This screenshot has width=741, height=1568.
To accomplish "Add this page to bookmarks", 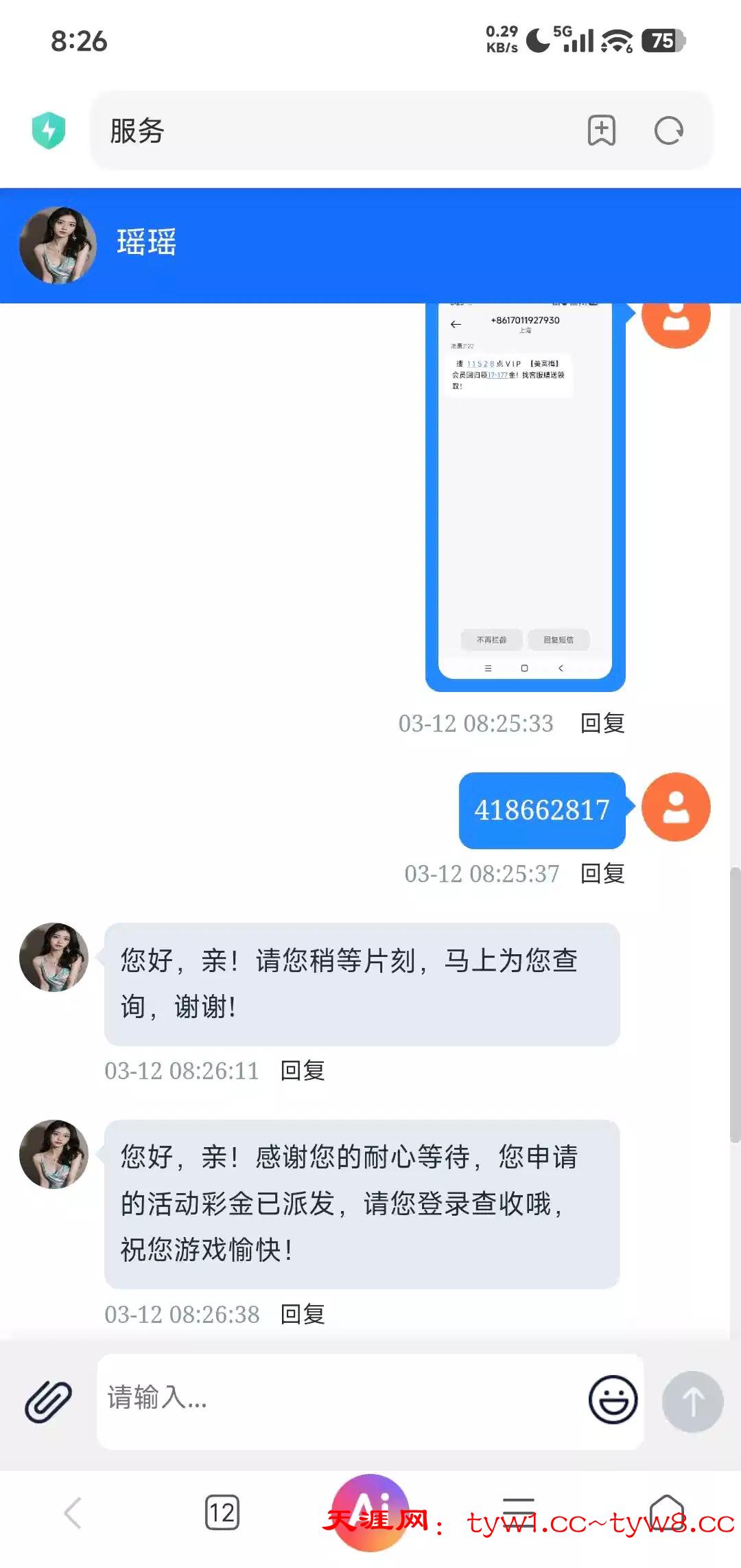I will [602, 130].
